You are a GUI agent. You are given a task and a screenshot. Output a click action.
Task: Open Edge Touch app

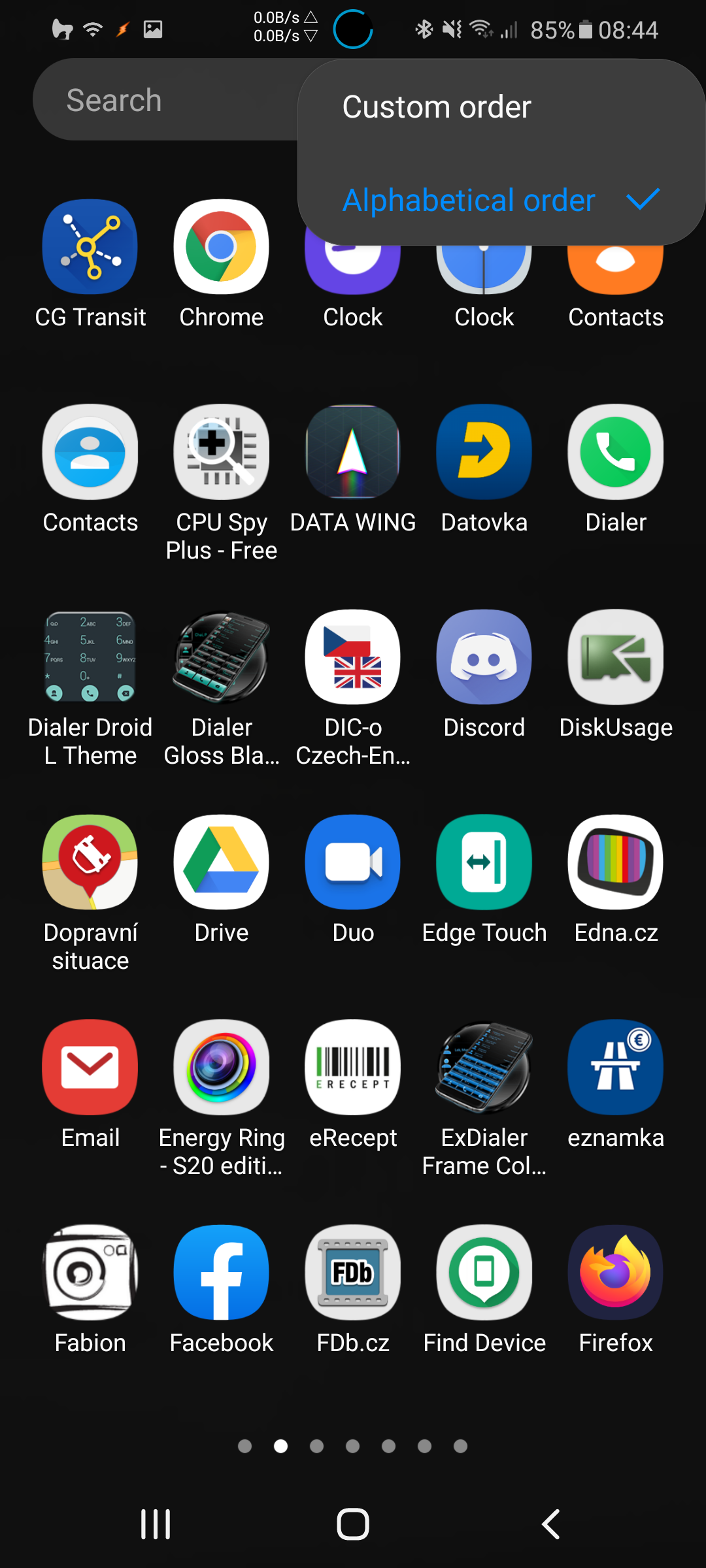[484, 862]
